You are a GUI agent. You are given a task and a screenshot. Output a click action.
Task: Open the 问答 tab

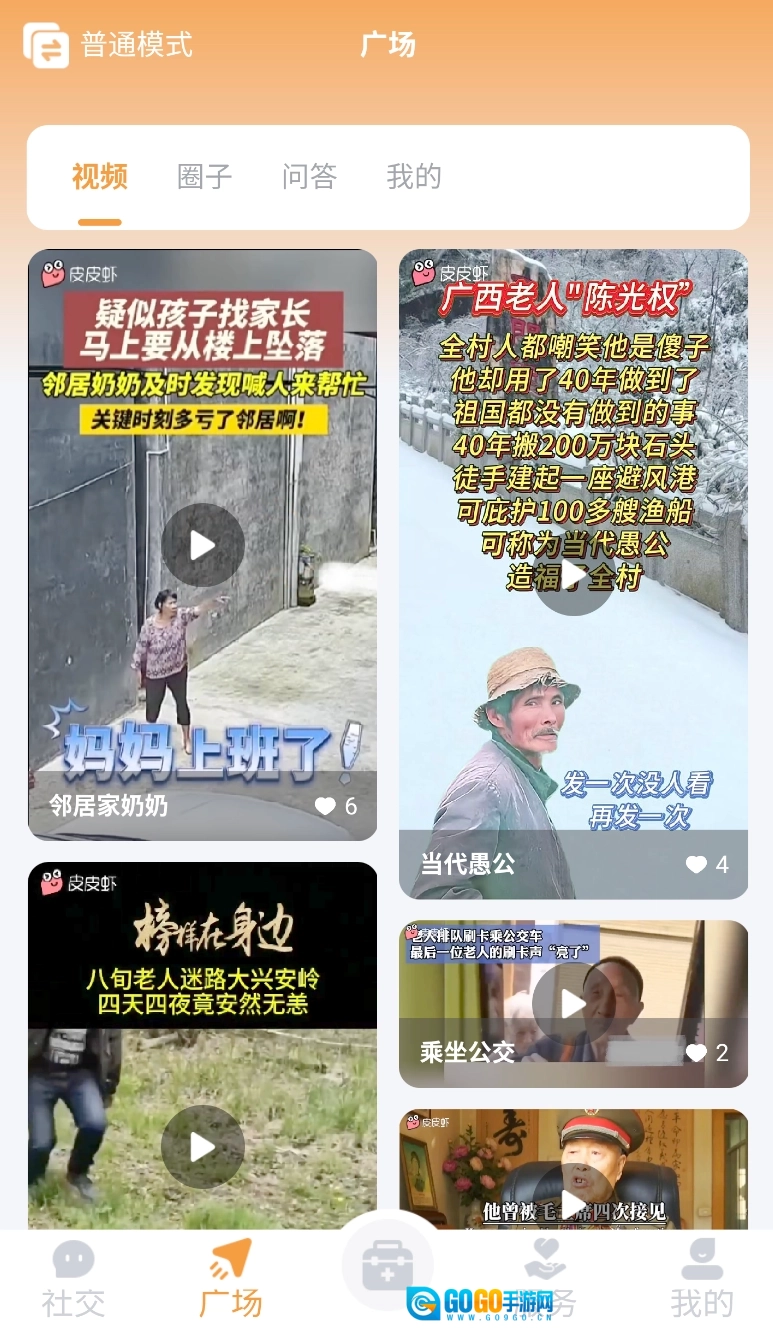[309, 177]
